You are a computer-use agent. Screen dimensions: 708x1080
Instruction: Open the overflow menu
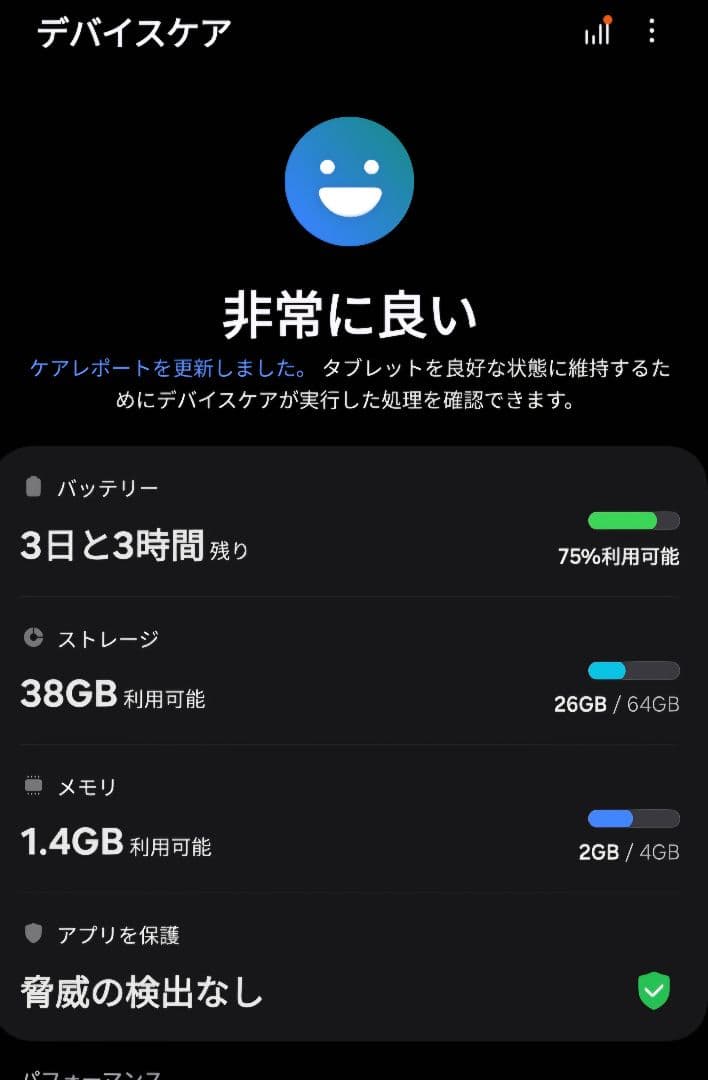coord(652,32)
